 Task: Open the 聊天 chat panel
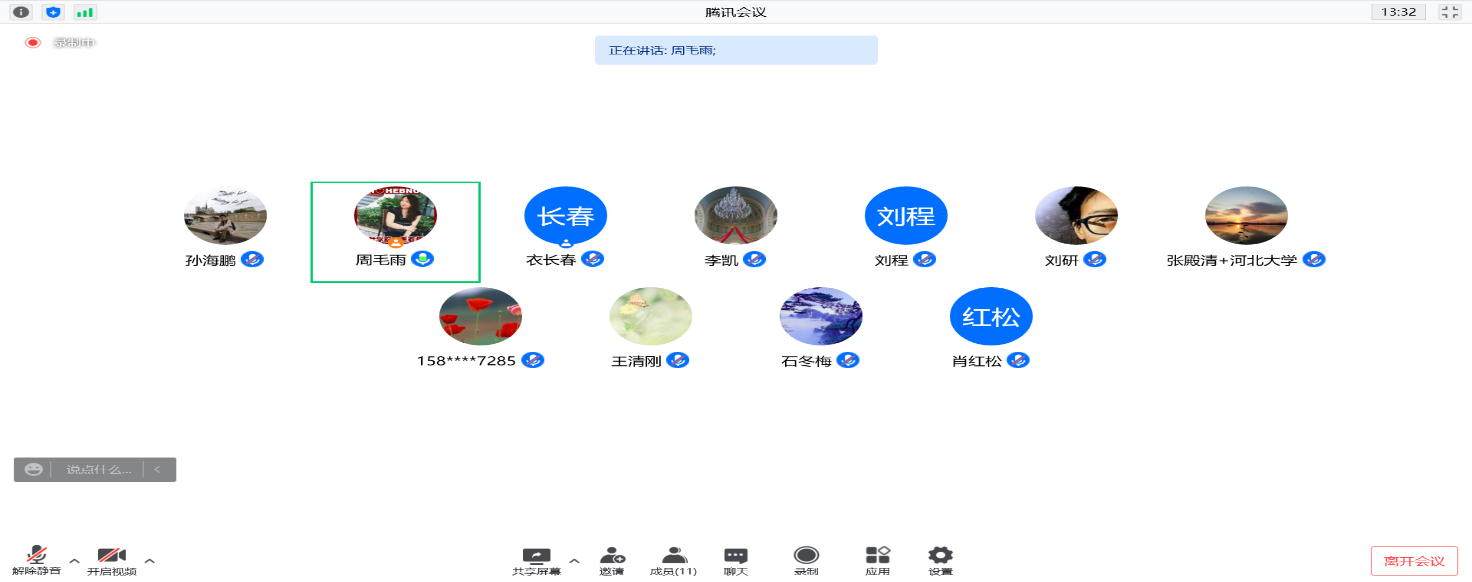(x=736, y=560)
